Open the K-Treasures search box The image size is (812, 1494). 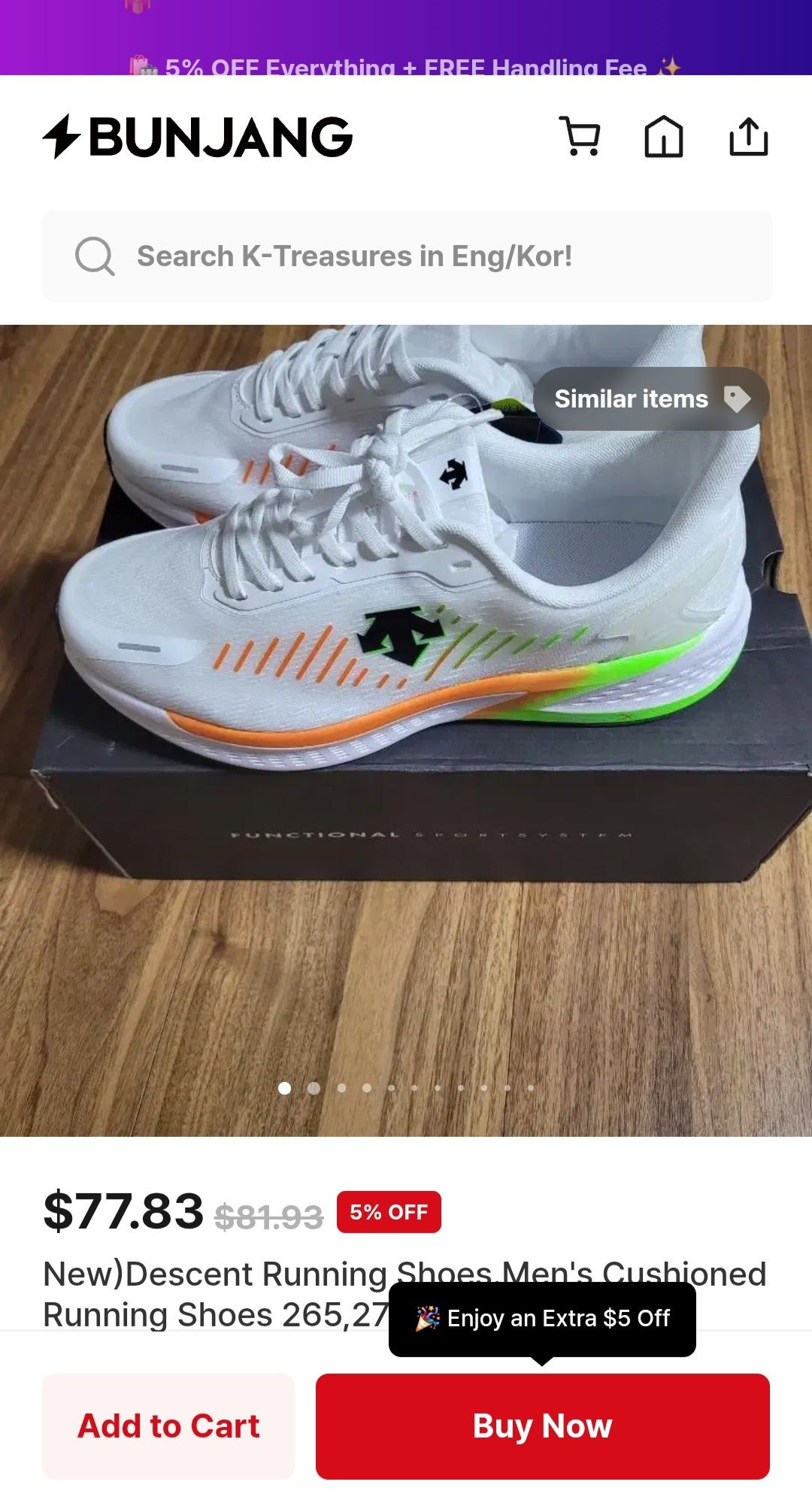click(407, 256)
